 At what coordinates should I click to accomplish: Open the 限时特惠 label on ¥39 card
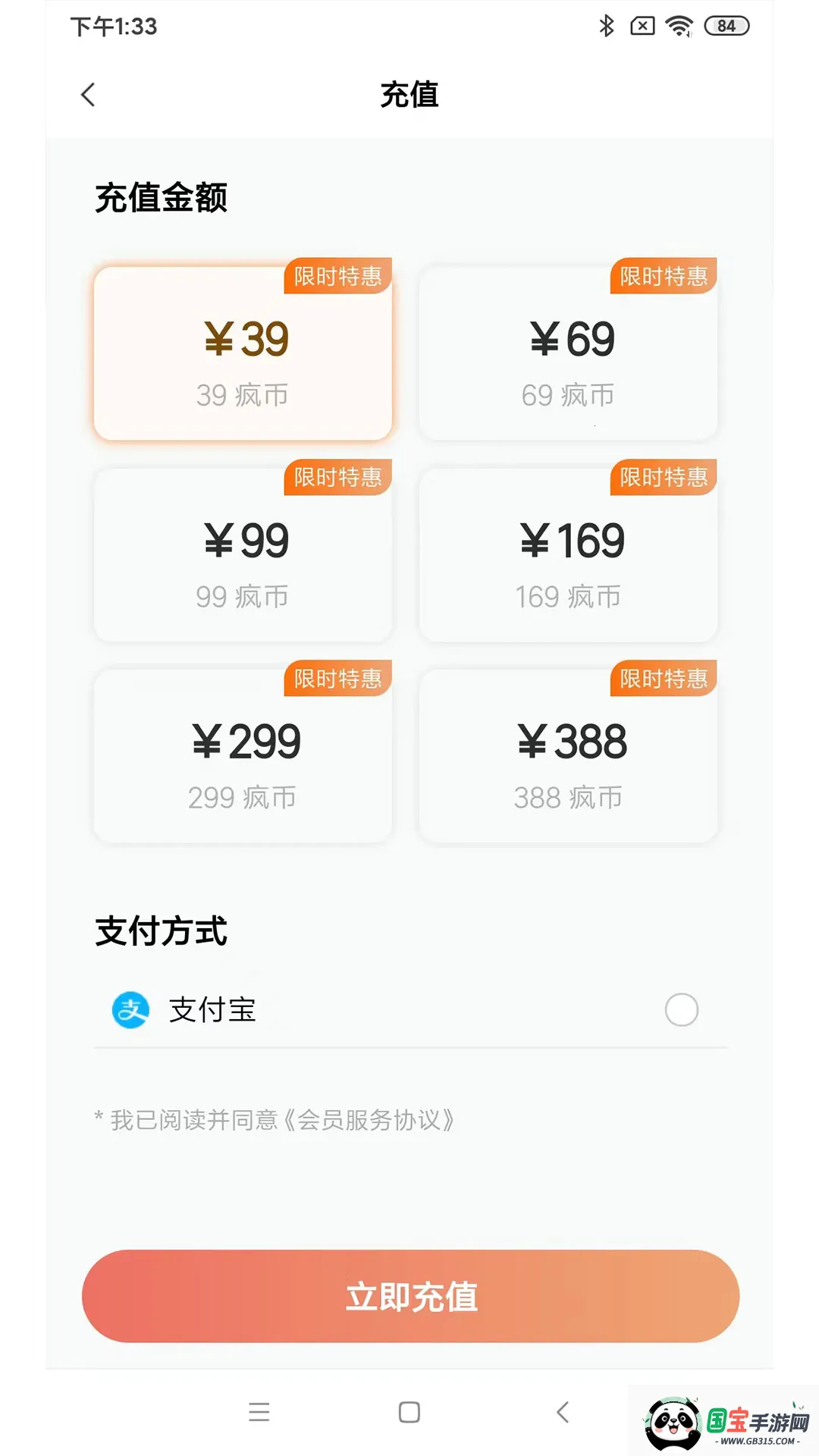337,277
